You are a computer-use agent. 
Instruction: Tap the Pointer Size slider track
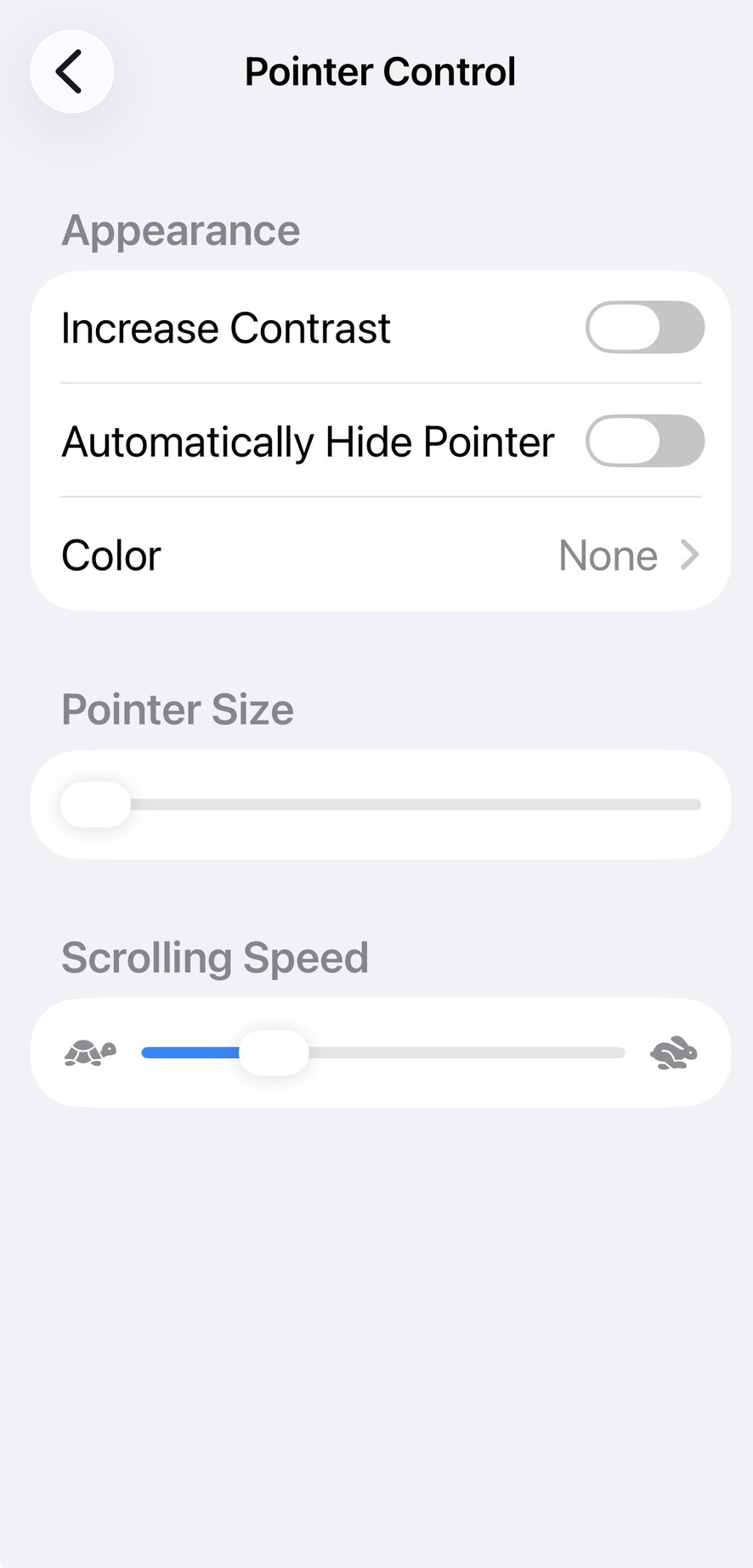pyautogui.click(x=381, y=804)
